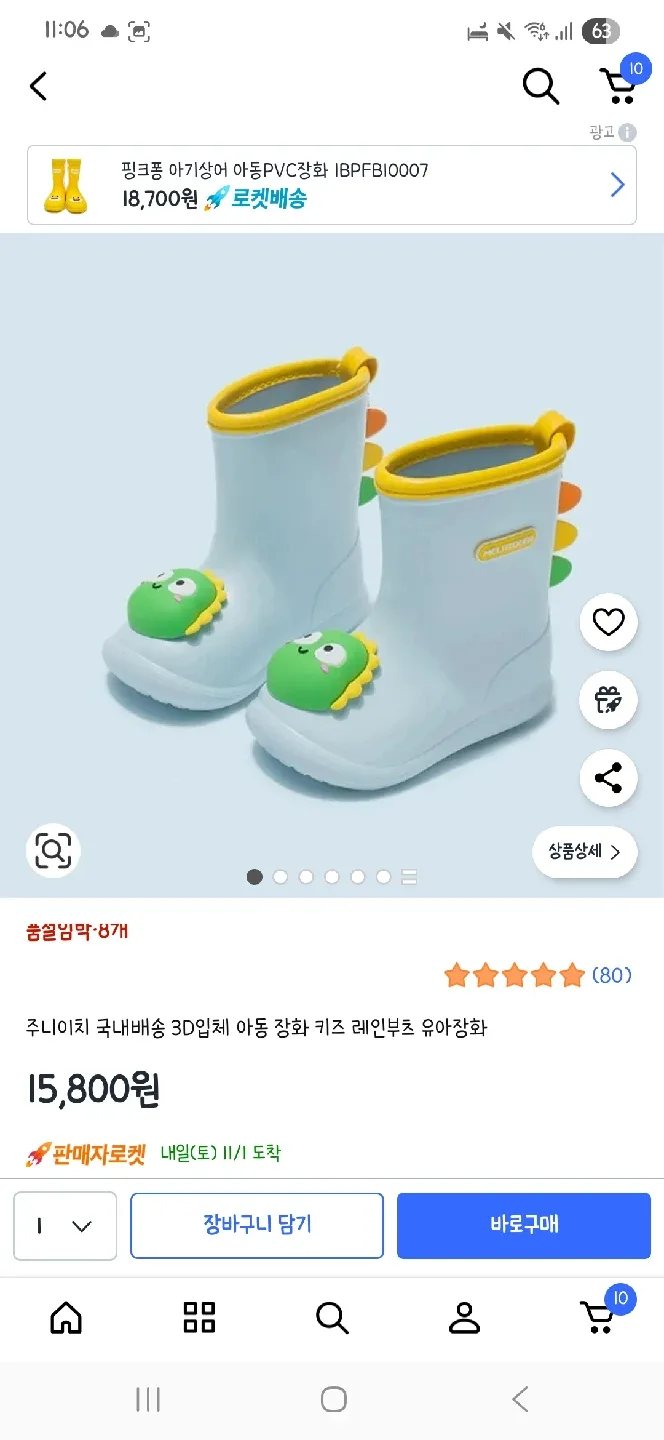
Task: Open 상품상세 product details
Action: 584,852
